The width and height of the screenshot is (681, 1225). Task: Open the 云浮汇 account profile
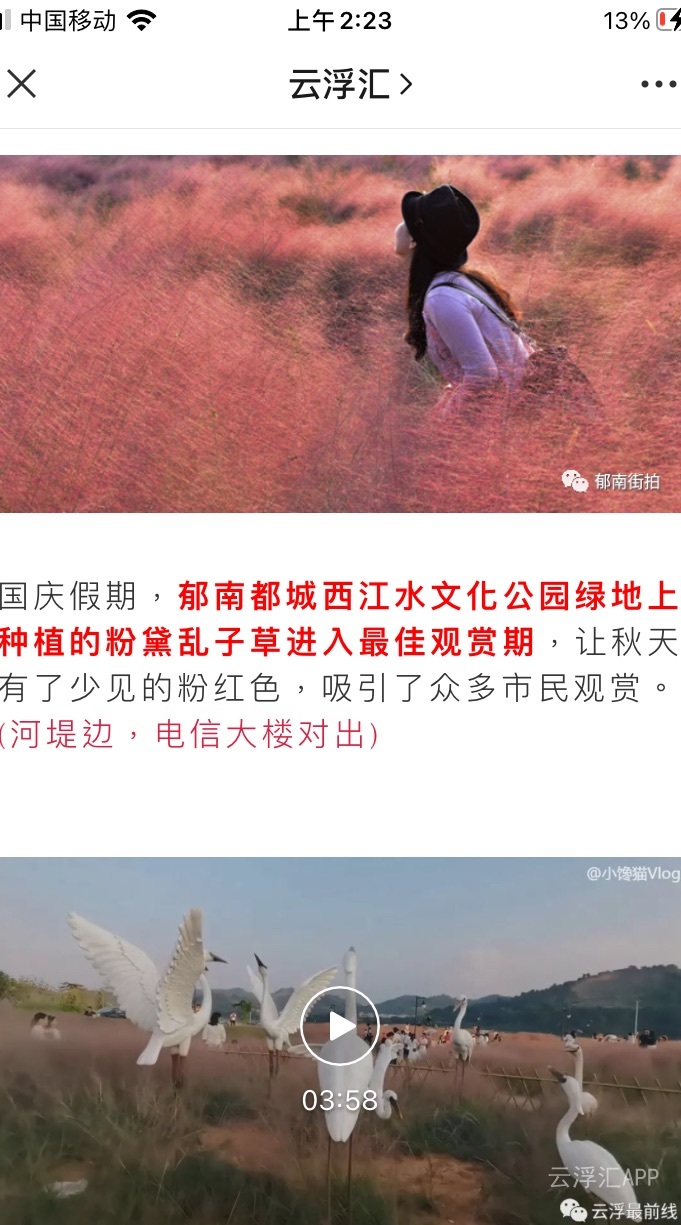tap(349, 84)
